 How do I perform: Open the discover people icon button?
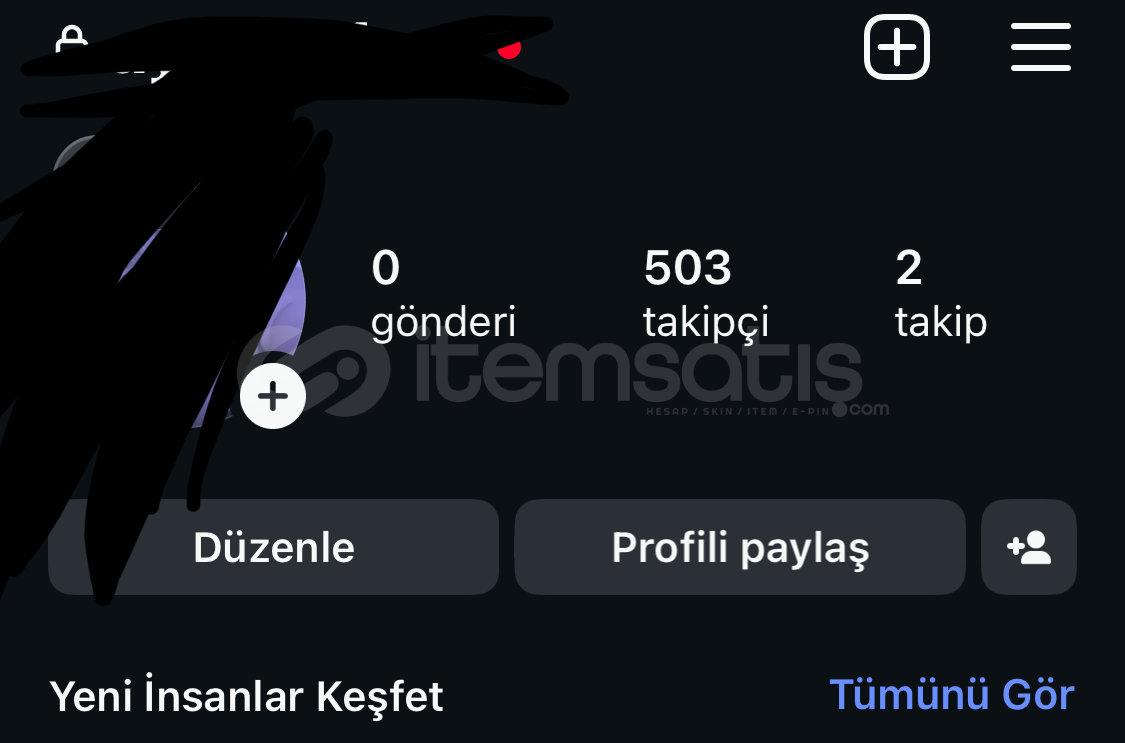coord(1029,547)
